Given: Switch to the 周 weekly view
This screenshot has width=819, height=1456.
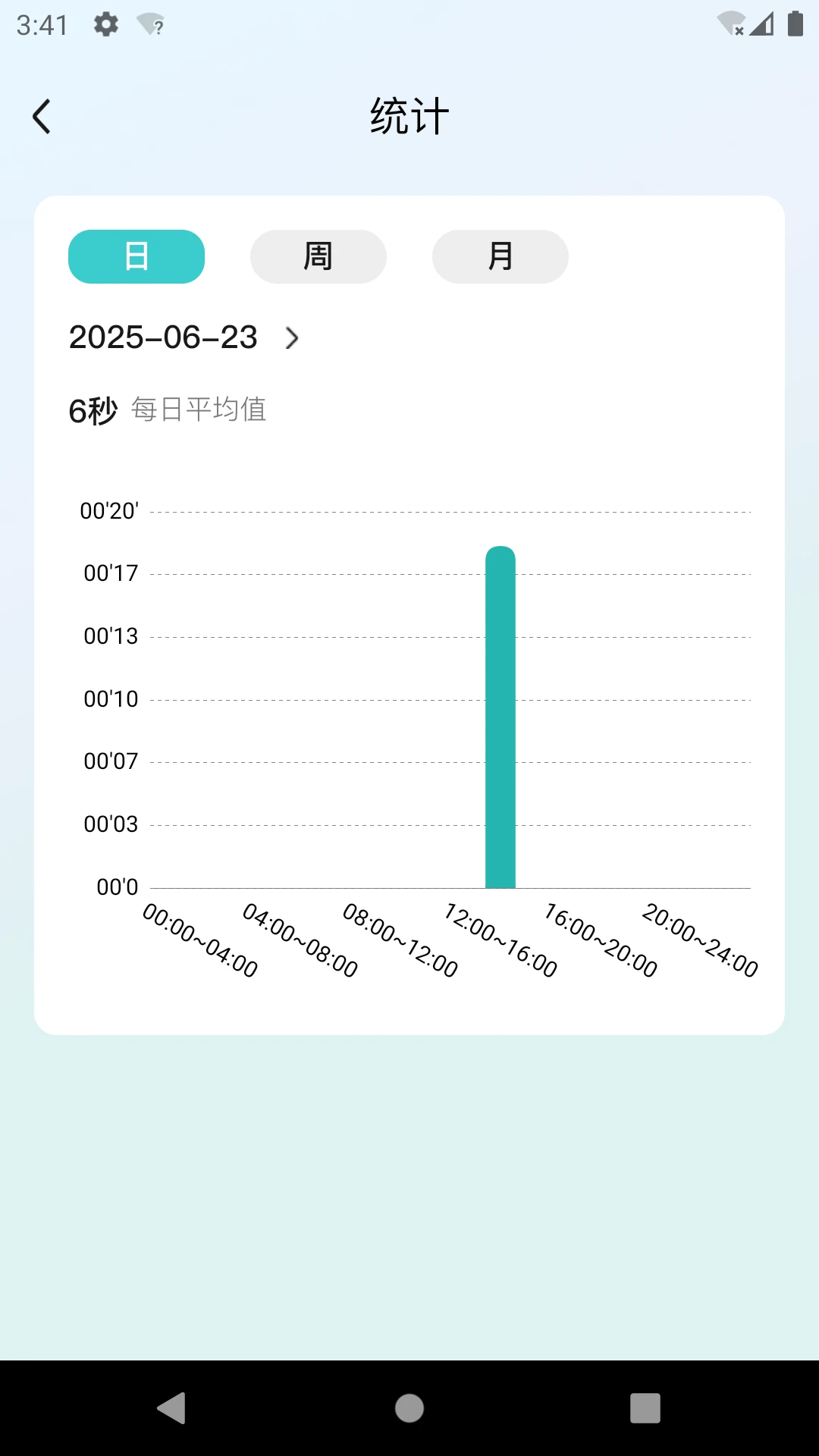Looking at the screenshot, I should (318, 256).
